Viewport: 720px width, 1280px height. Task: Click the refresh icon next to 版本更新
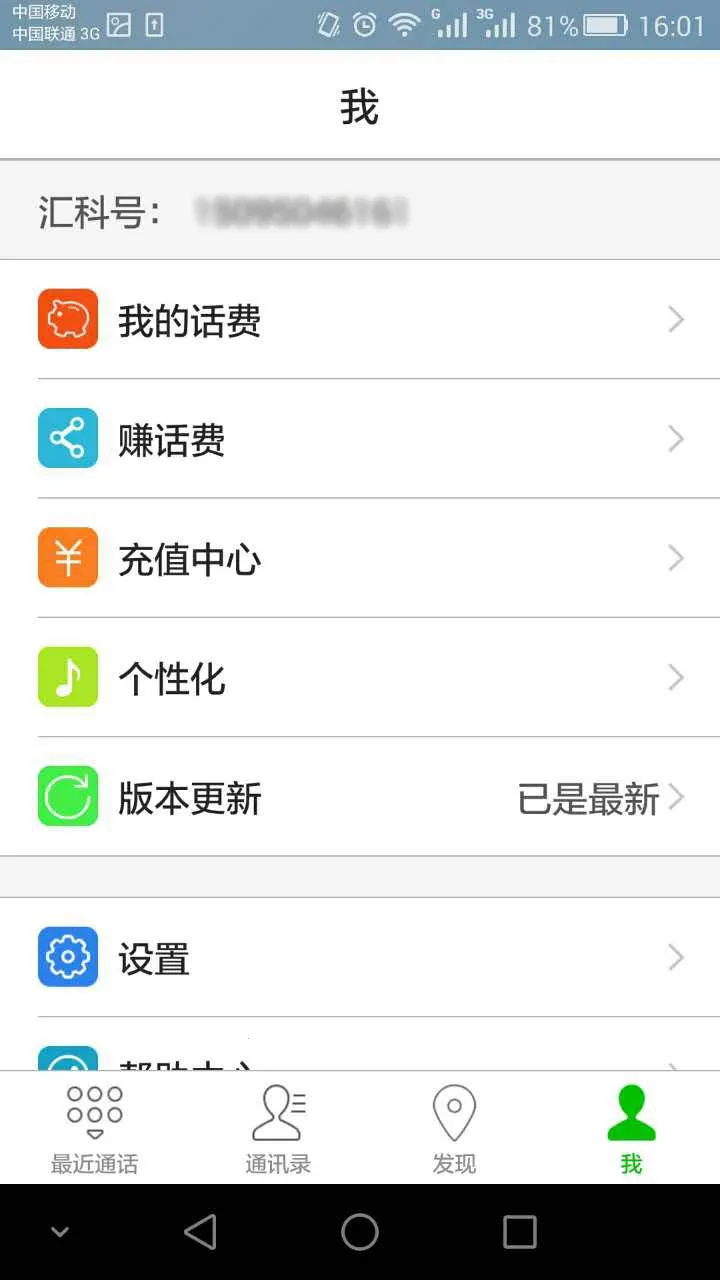pos(66,797)
